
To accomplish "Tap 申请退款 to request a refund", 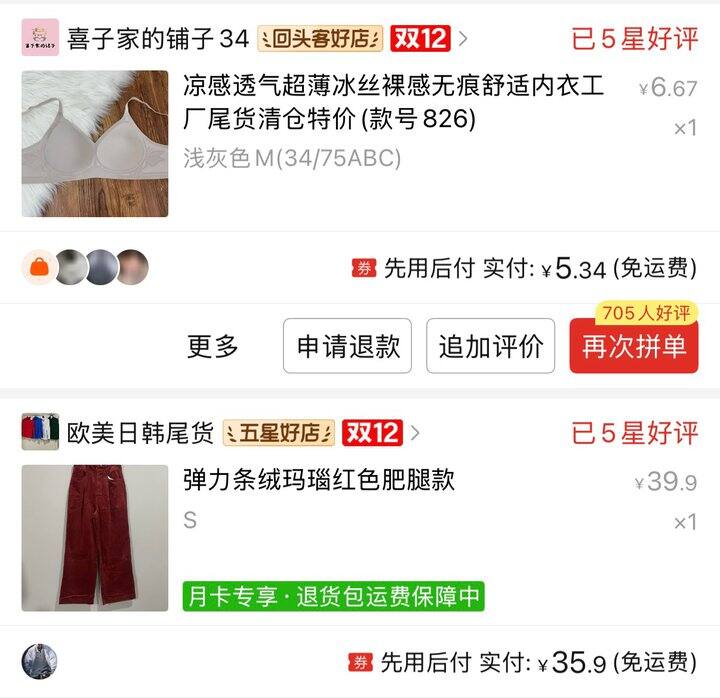I will click(348, 346).
